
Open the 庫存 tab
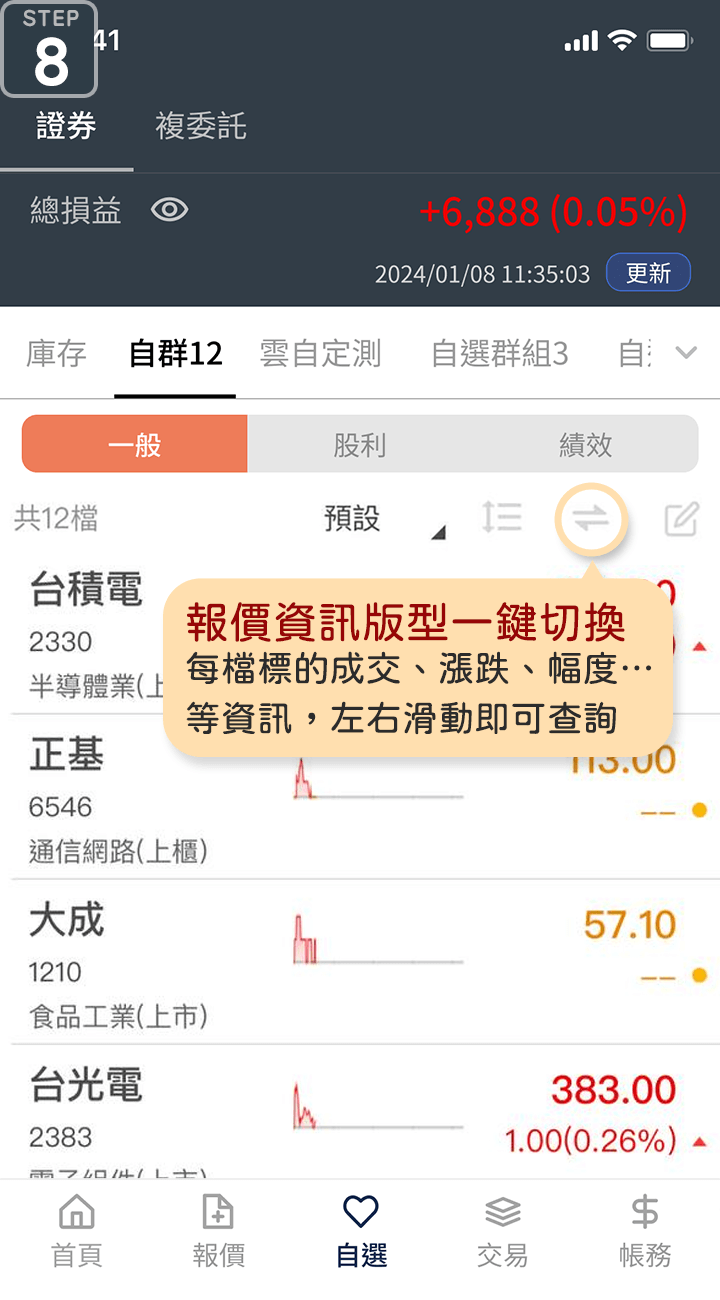[x=56, y=354]
